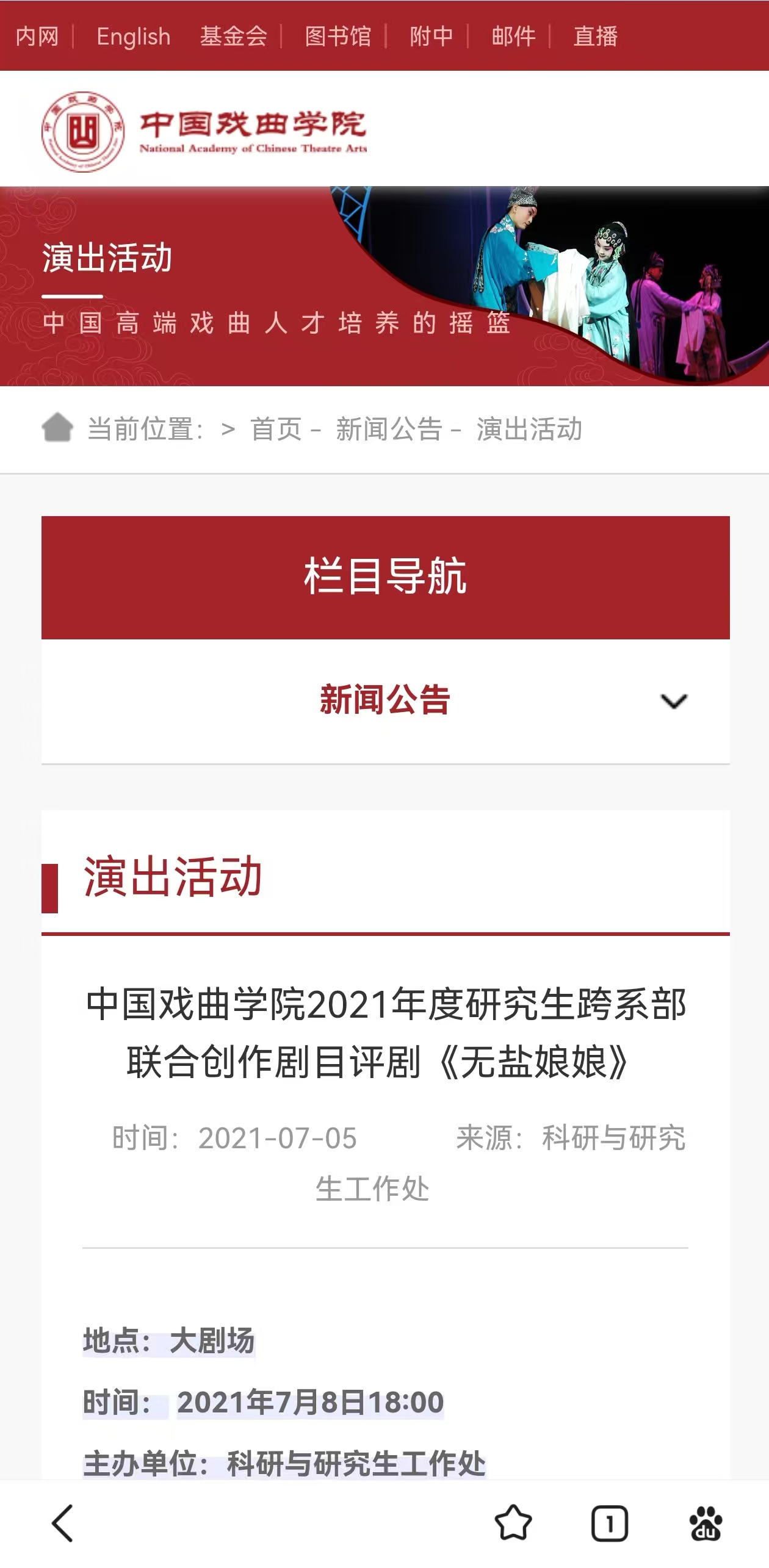The width and height of the screenshot is (769, 1568).
Task: Collapse the 栏目导航 column navigation section
Action: 385,575
